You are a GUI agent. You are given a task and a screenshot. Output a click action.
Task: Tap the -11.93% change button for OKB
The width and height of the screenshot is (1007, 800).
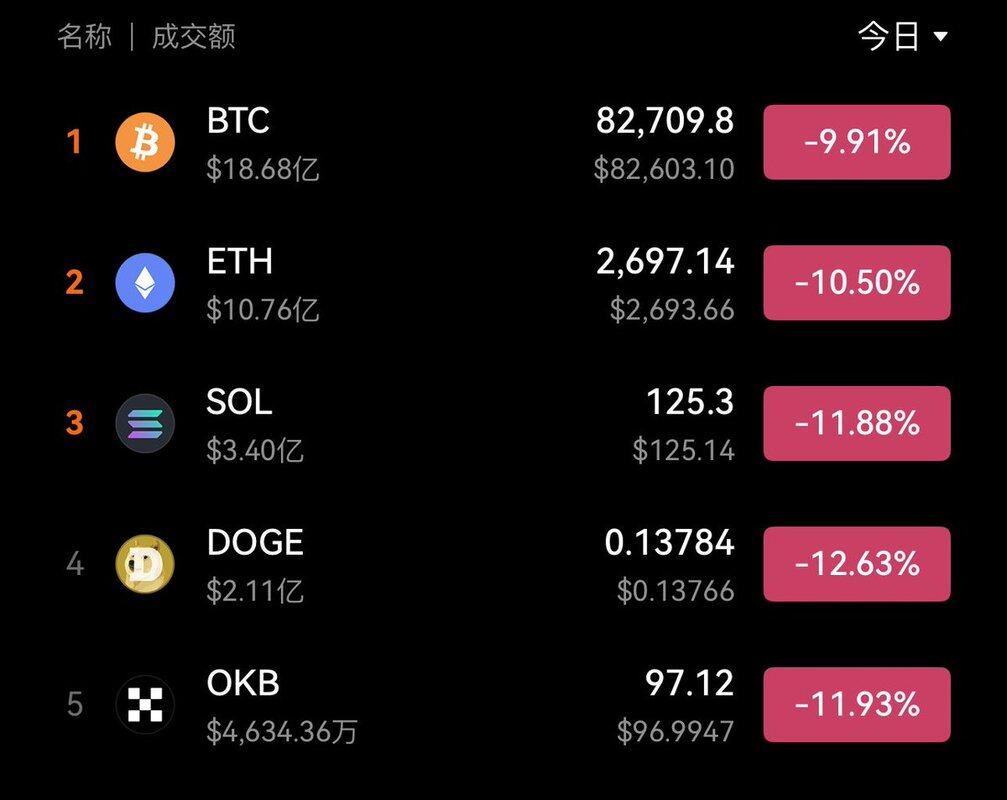click(856, 705)
